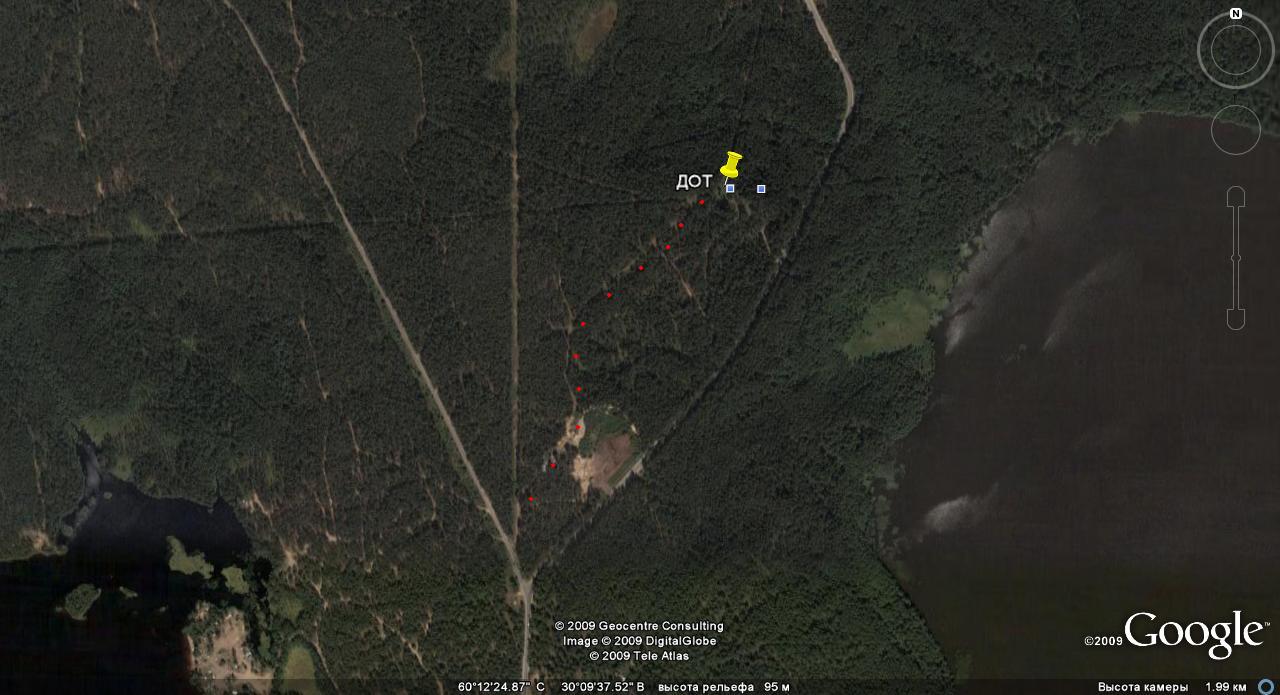This screenshot has width=1280, height=695.
Task: Tap the ДОТ yellow pushpin placemark
Action: coord(732,167)
